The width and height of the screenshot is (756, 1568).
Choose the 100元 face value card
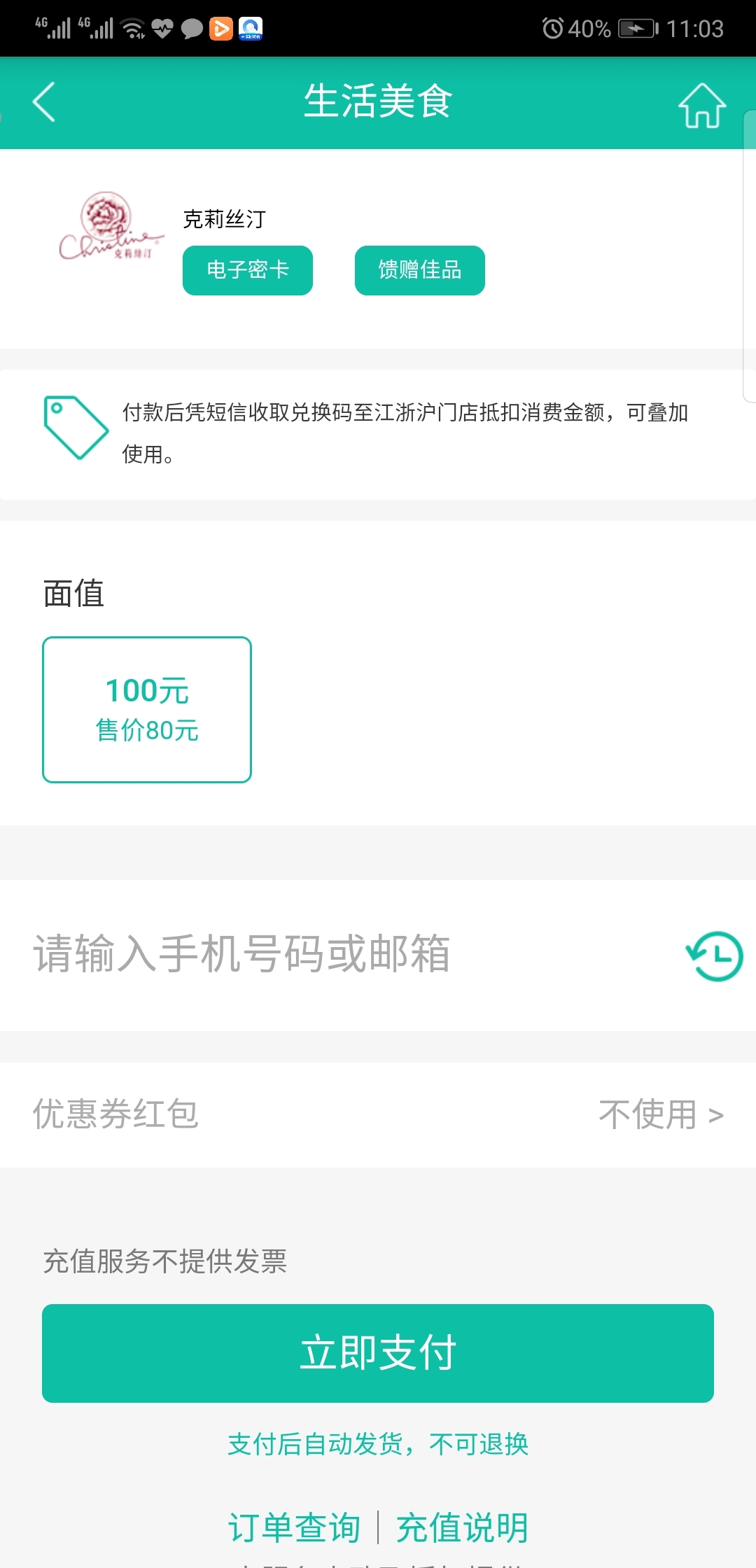point(147,709)
